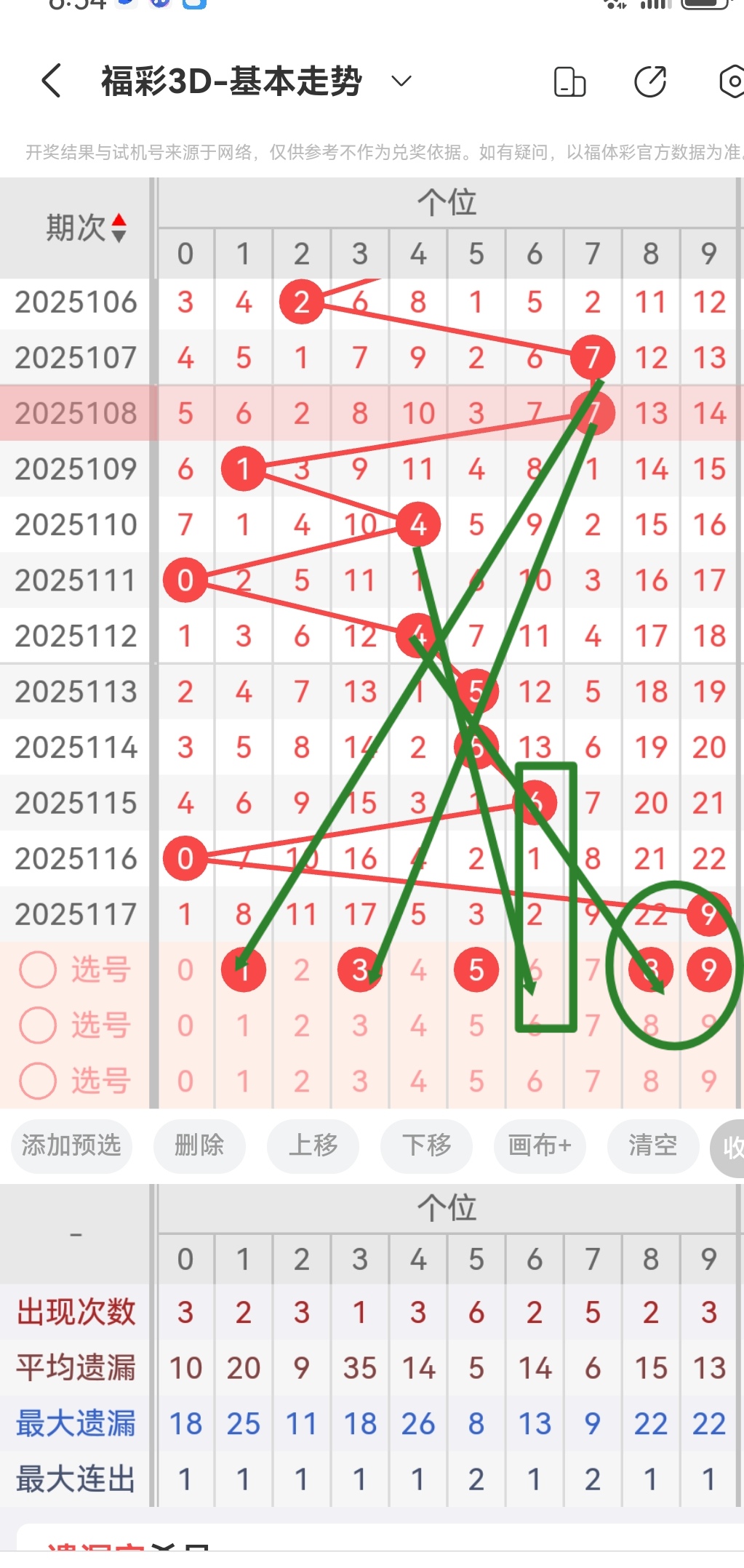
Task: Toggle the 期次 column sort arrows
Action: click(x=118, y=226)
